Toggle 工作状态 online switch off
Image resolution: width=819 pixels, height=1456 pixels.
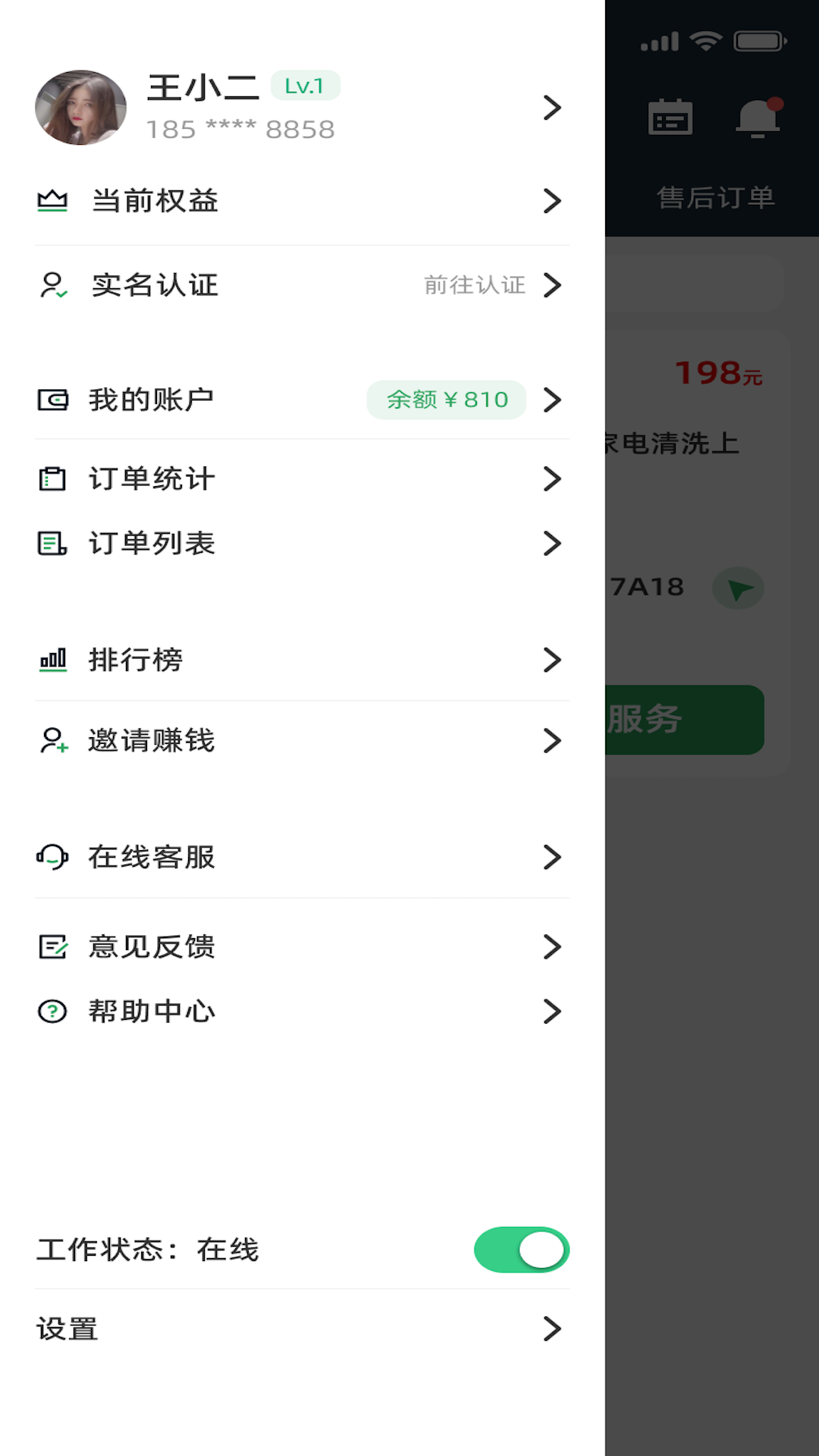[x=522, y=1249]
